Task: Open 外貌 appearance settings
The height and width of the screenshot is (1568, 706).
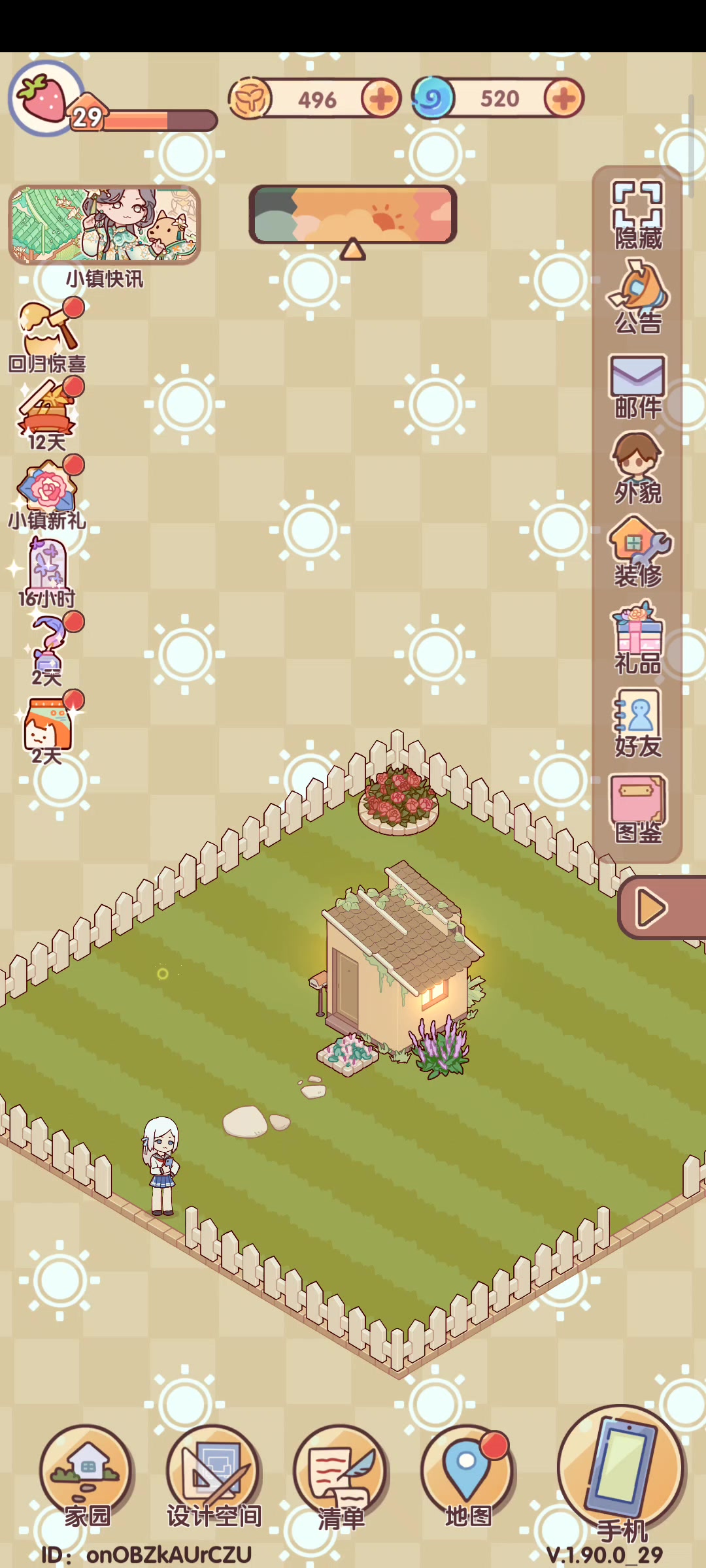Action: click(x=637, y=468)
